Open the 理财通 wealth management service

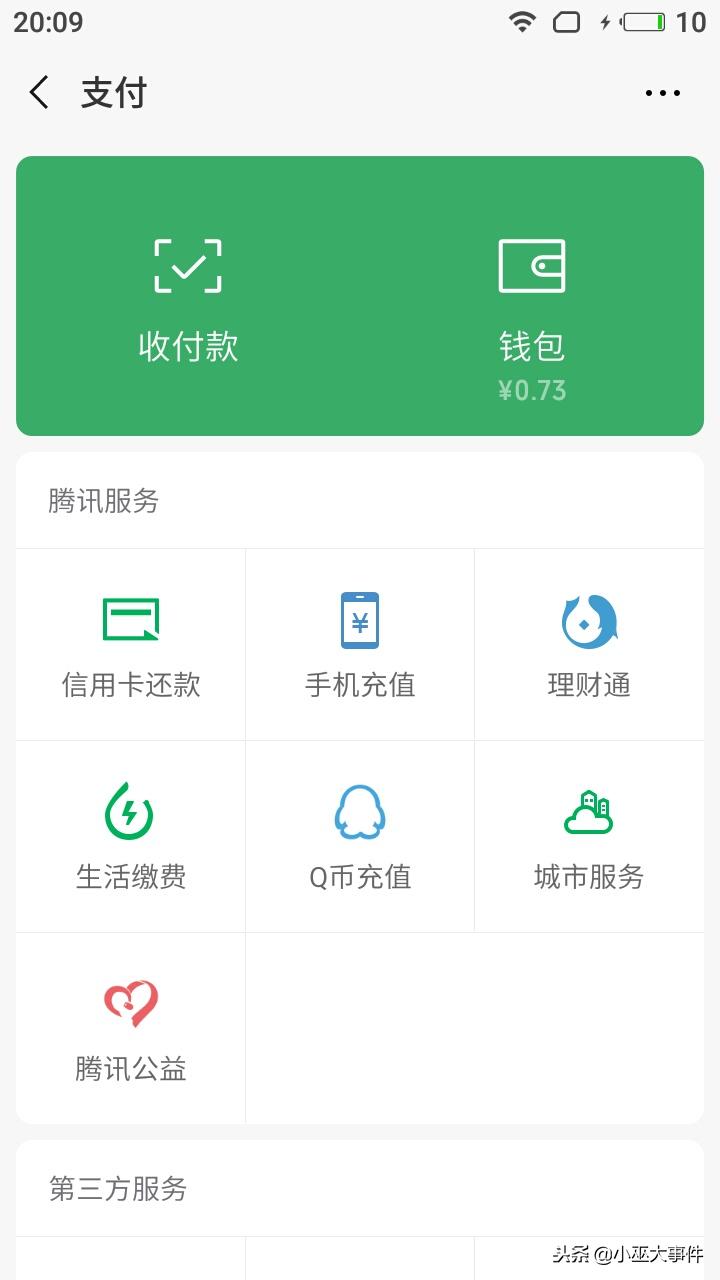pos(588,640)
